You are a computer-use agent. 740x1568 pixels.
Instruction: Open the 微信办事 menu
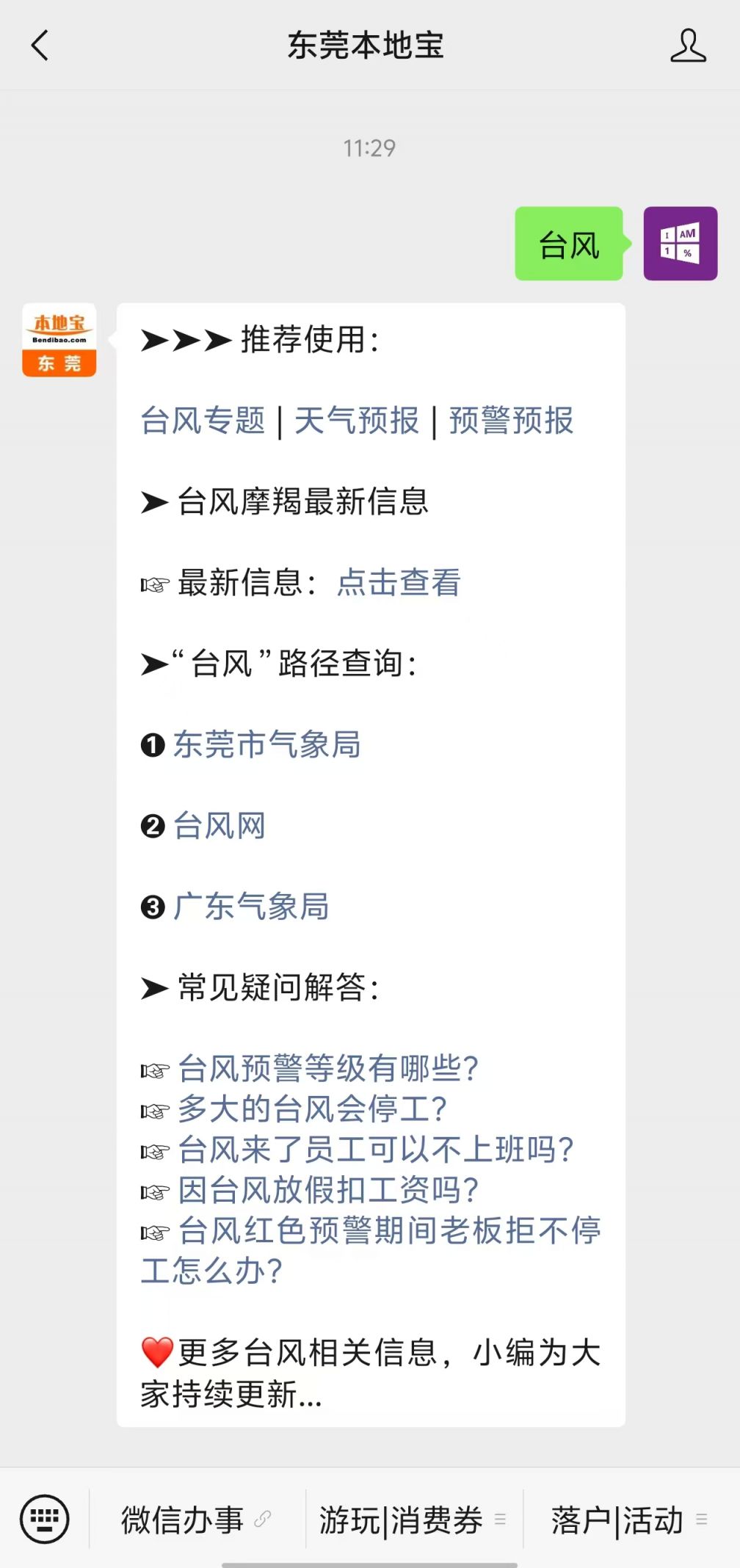[x=197, y=1520]
